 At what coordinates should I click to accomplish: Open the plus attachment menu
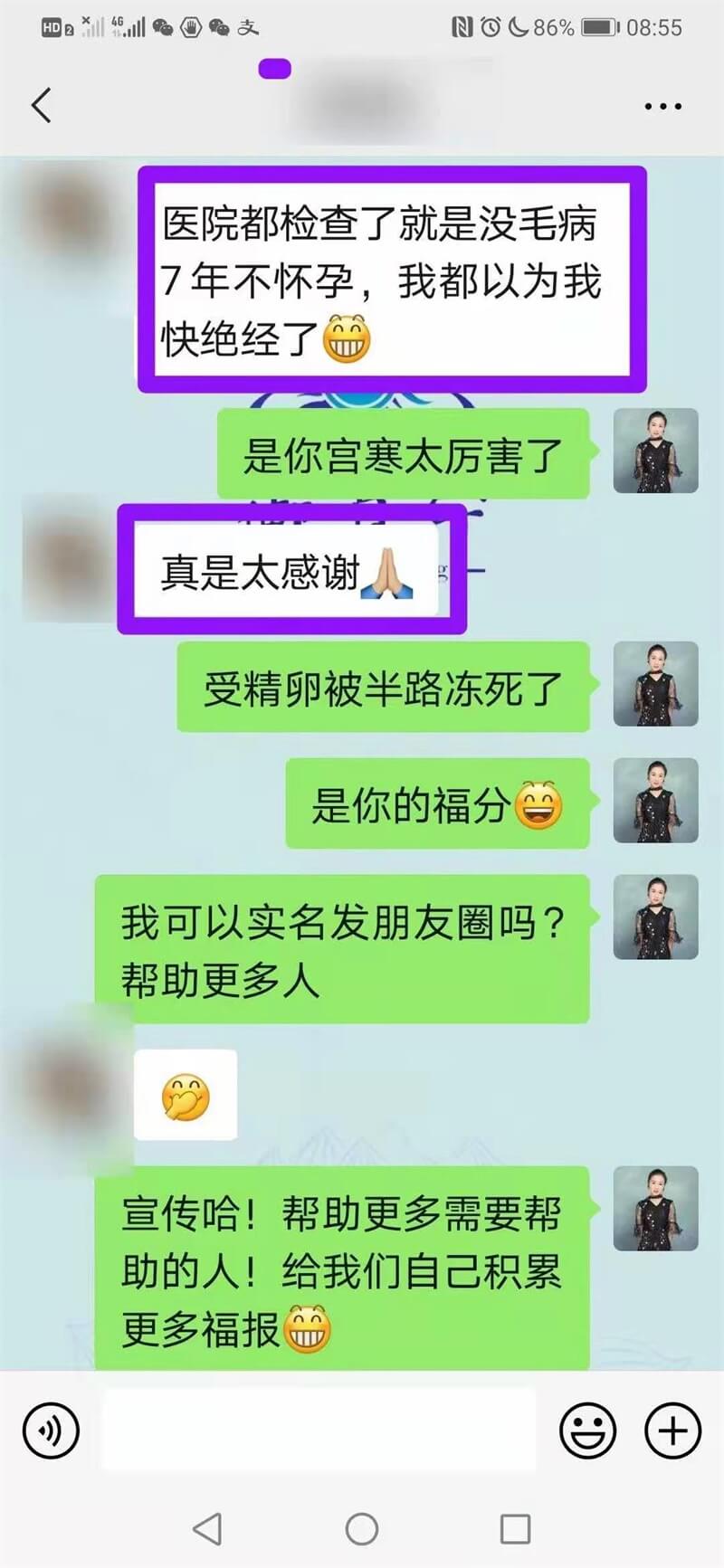tap(672, 1430)
